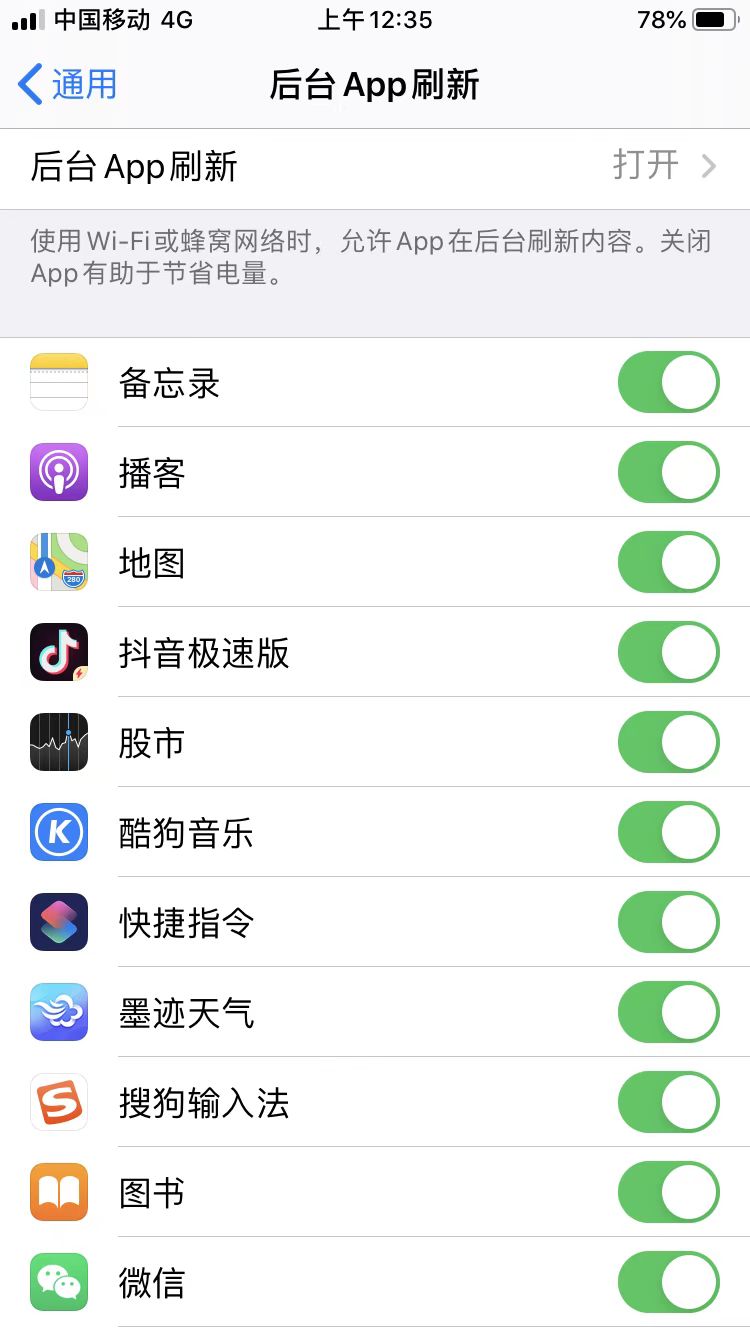
Task: Switch off 搜狗输入法 background refresh
Action: pyautogui.click(x=668, y=1103)
